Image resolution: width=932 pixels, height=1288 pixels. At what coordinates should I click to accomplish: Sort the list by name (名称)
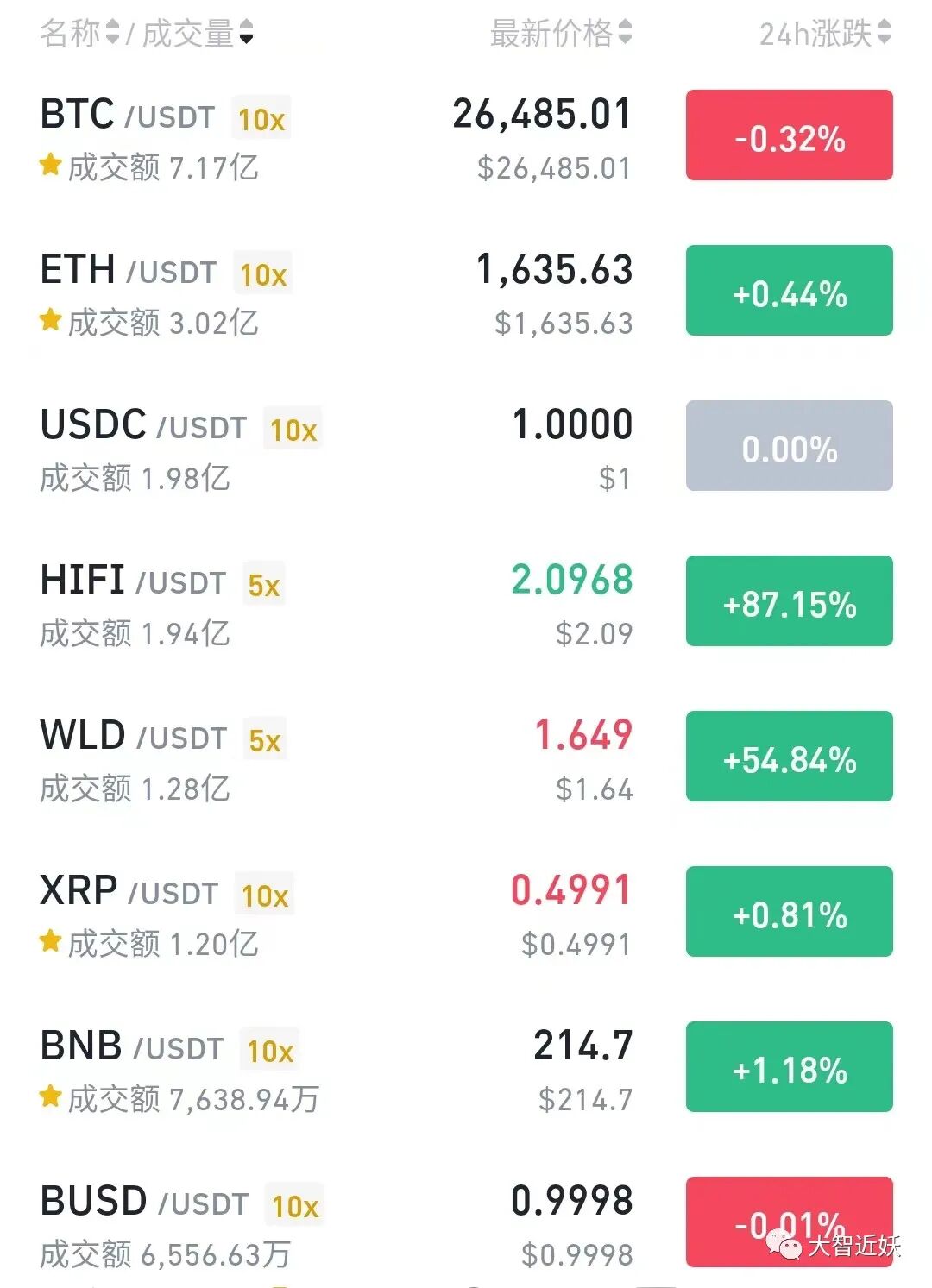(x=79, y=34)
